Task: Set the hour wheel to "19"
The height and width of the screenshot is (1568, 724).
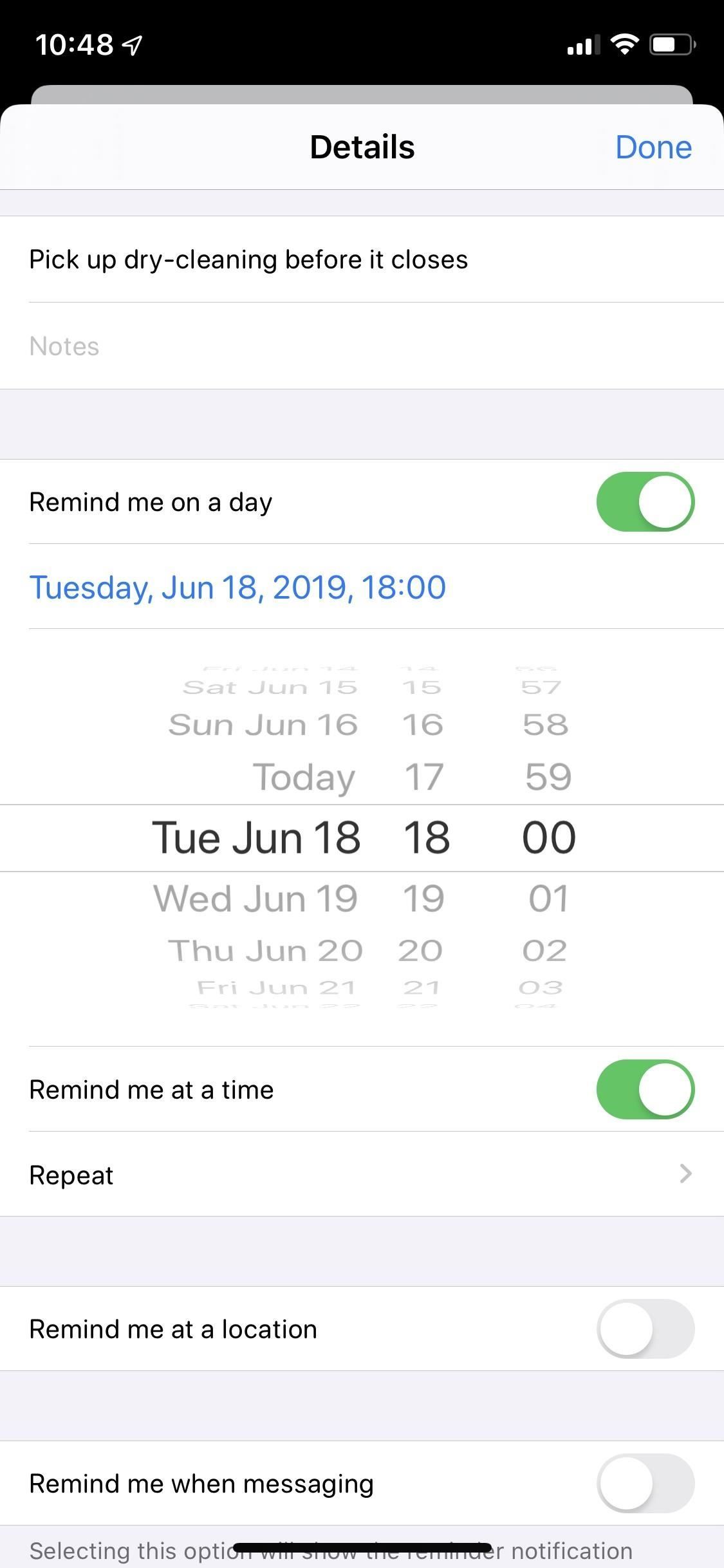Action: point(422,897)
